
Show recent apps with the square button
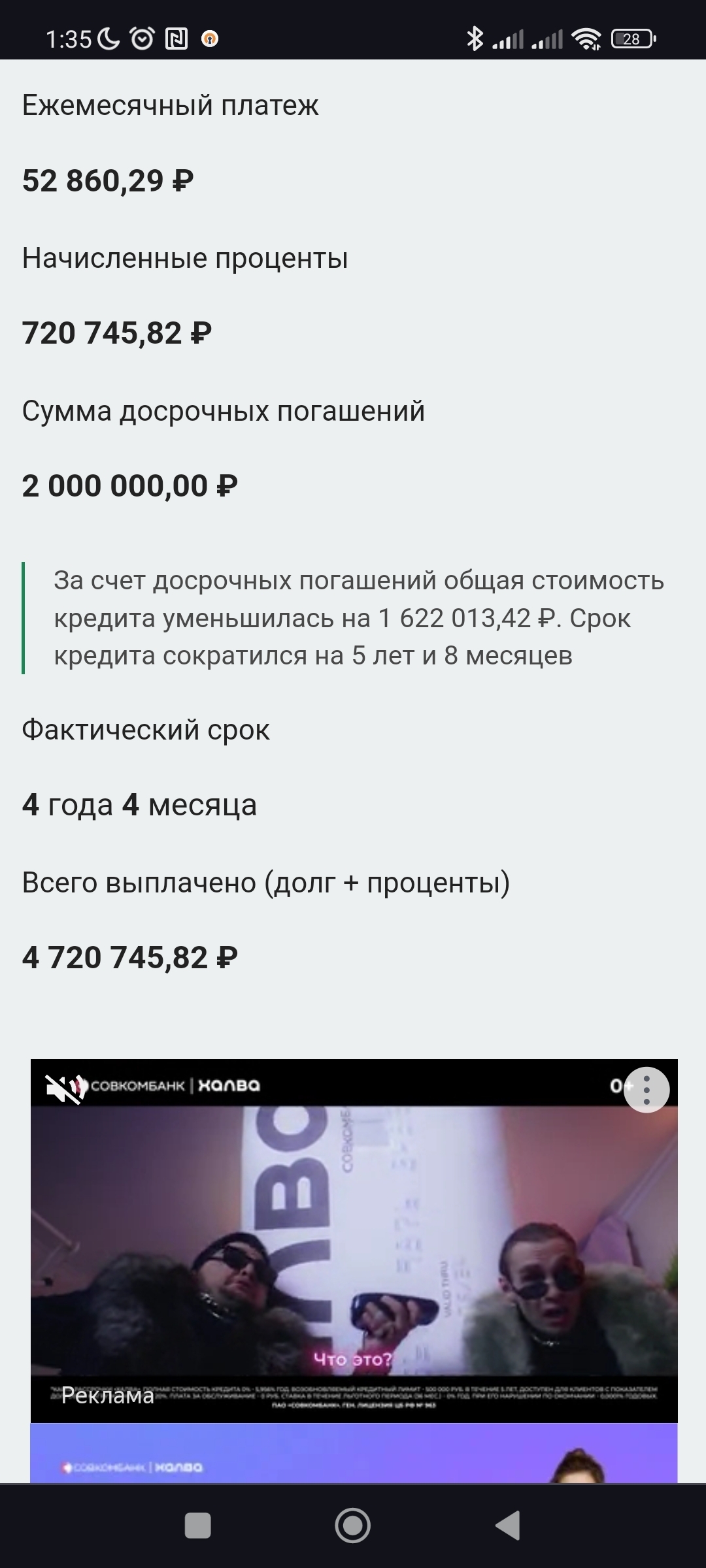(x=198, y=1527)
